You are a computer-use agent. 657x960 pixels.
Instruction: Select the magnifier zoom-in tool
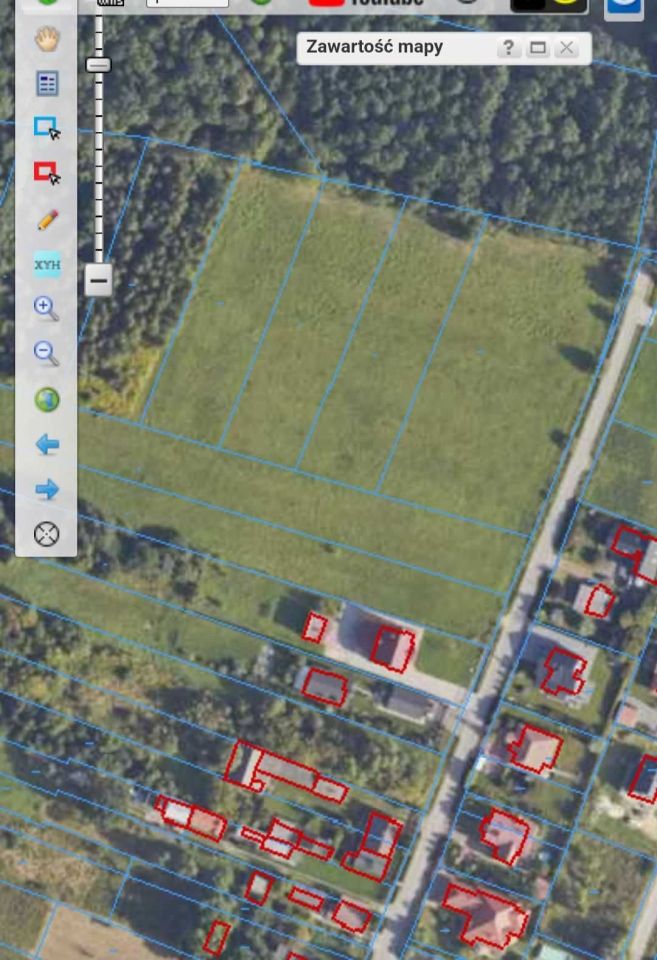click(x=47, y=308)
